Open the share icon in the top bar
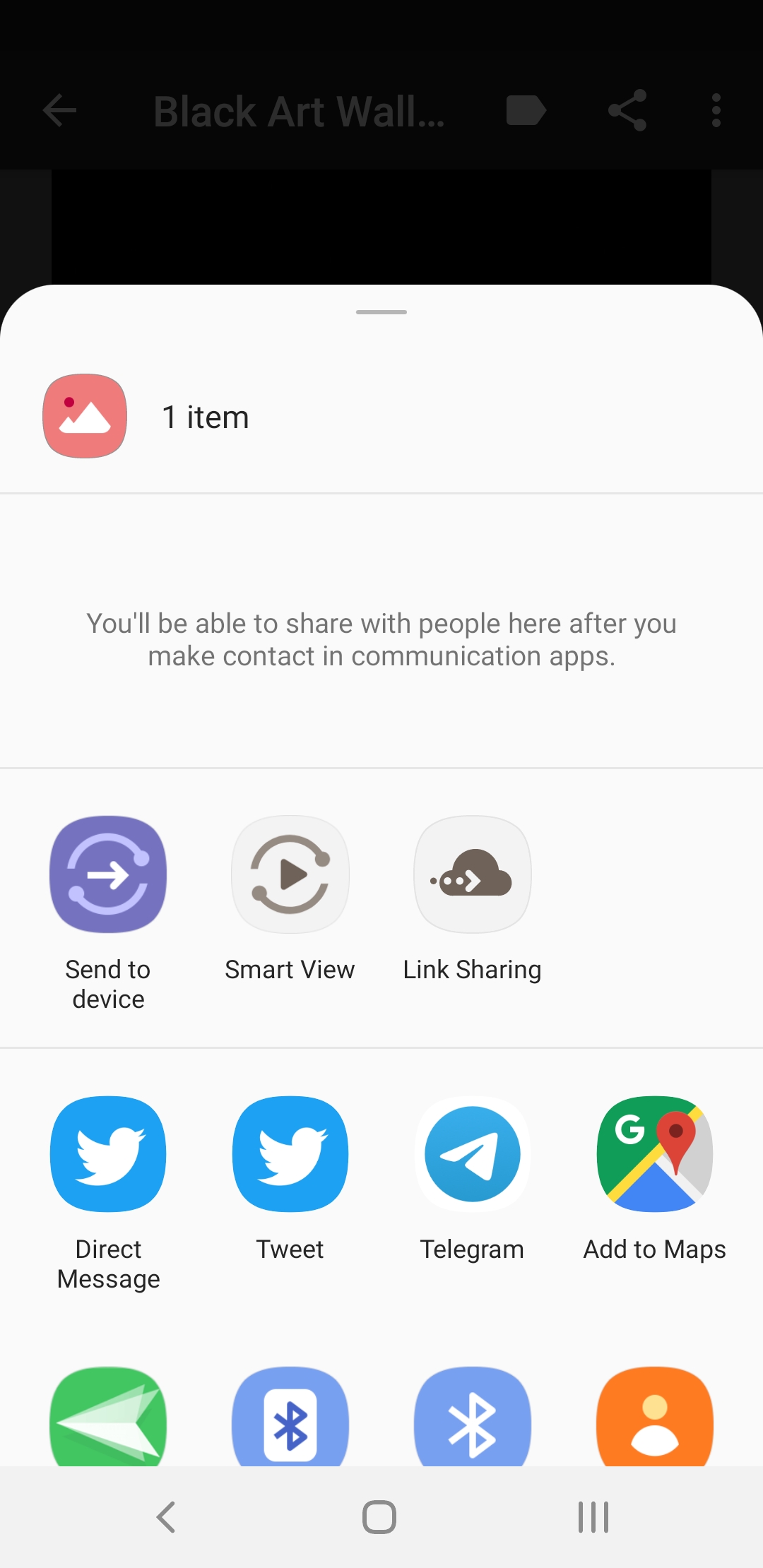 click(627, 110)
